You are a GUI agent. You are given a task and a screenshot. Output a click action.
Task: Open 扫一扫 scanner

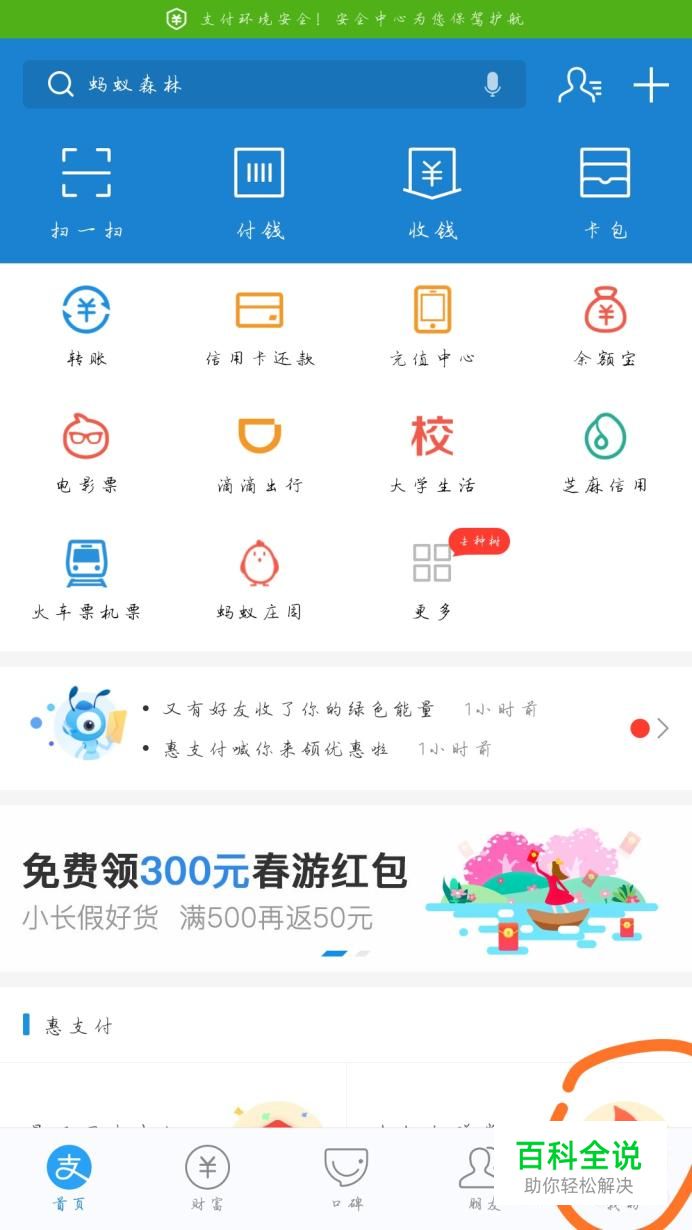[86, 190]
